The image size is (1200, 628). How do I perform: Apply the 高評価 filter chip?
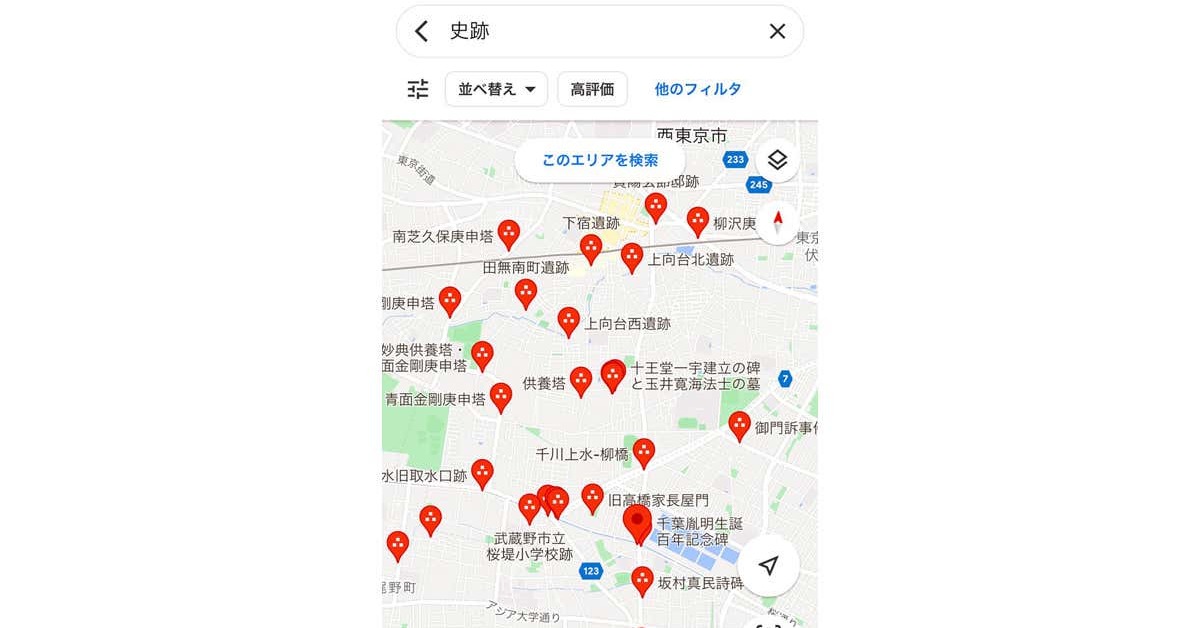[x=592, y=89]
